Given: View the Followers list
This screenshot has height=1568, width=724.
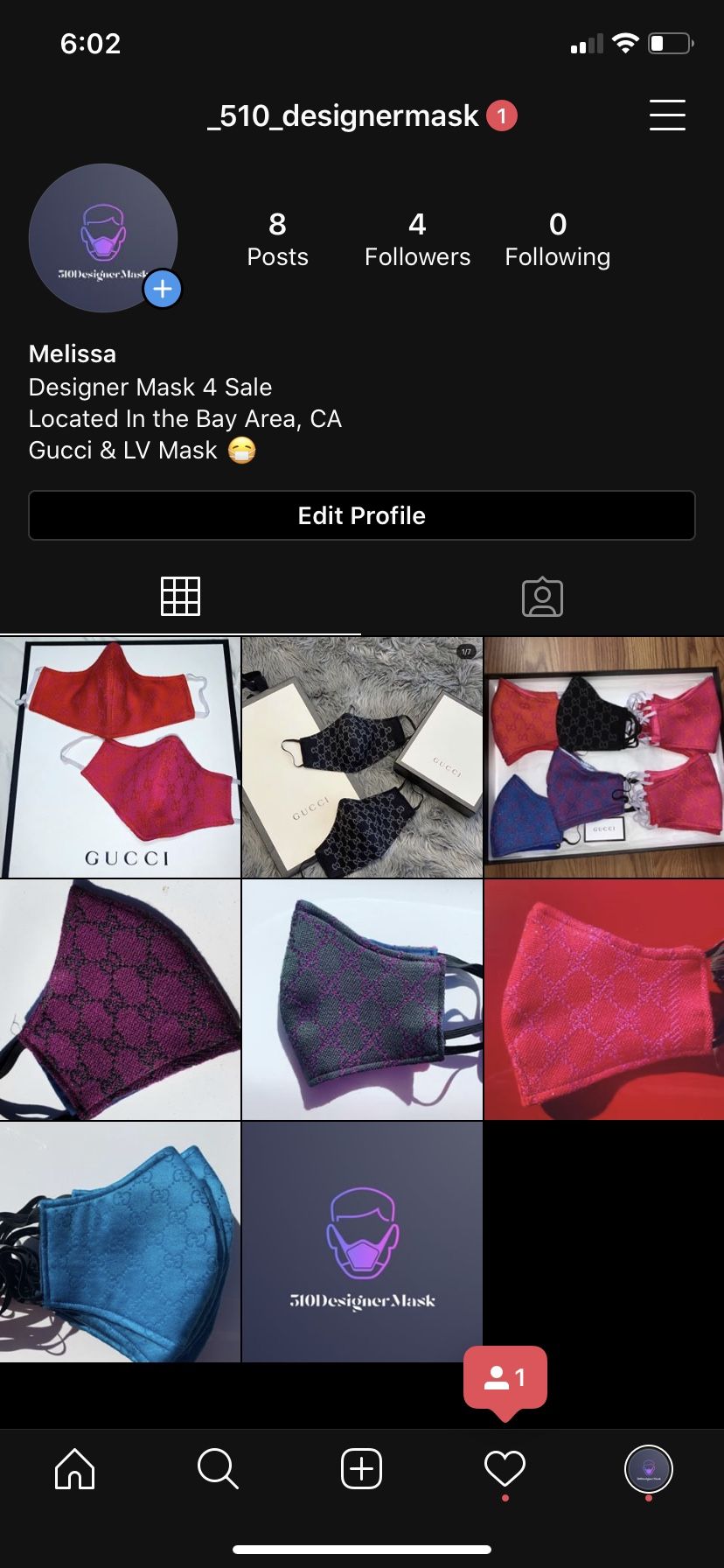Looking at the screenshot, I should (417, 239).
